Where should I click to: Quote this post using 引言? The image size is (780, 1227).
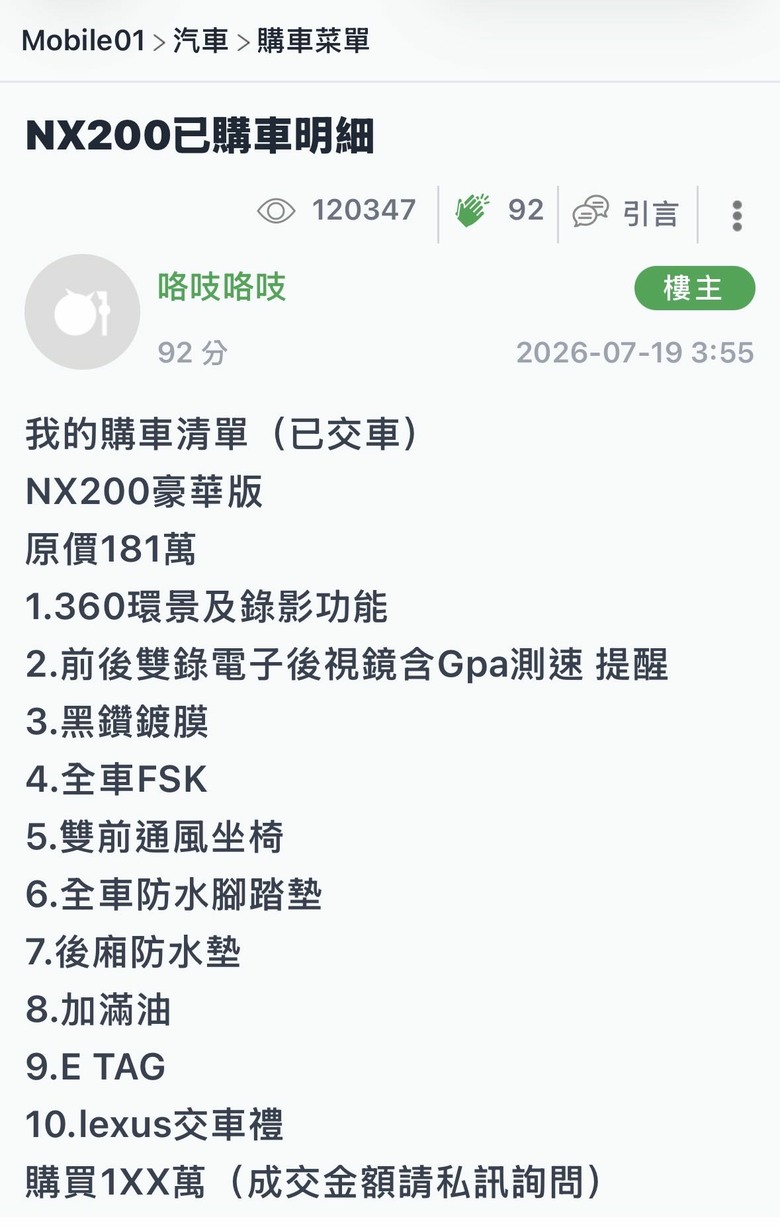625,212
